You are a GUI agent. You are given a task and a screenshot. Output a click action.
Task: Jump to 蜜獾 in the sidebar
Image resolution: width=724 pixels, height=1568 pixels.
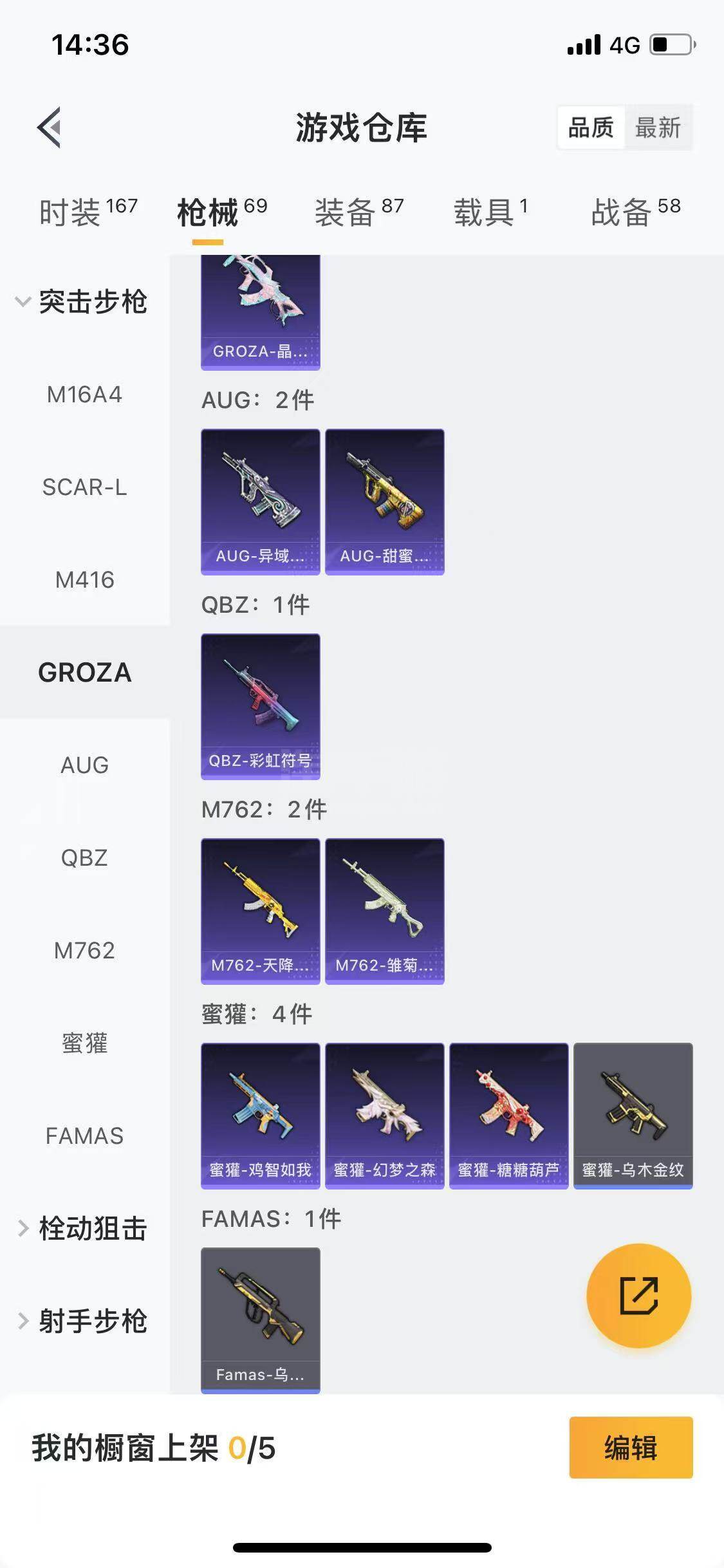tap(84, 1043)
